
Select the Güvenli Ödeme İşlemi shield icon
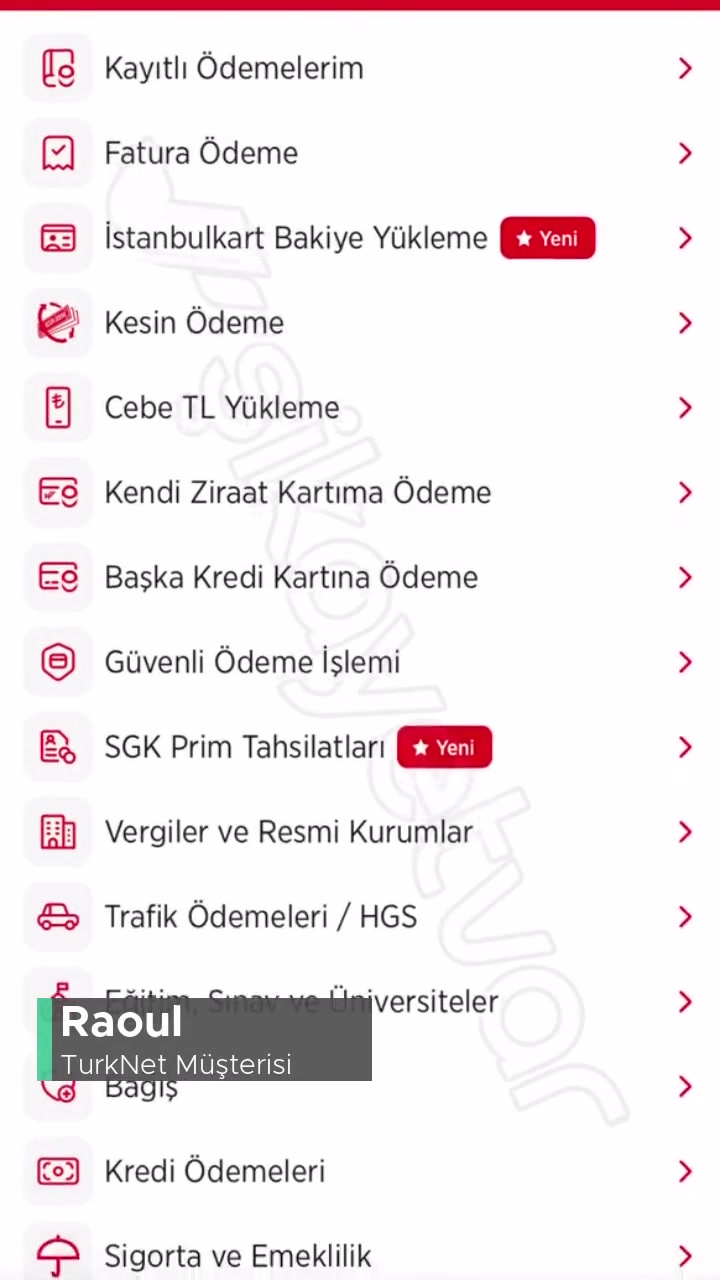tap(57, 661)
